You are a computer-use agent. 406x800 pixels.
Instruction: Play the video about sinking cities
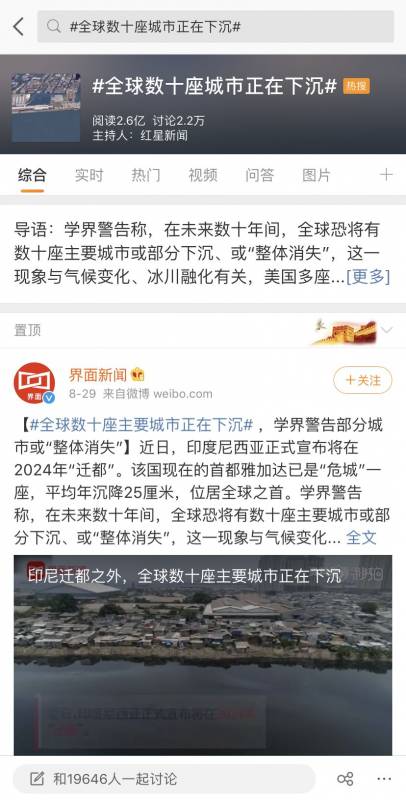pyautogui.click(x=203, y=655)
